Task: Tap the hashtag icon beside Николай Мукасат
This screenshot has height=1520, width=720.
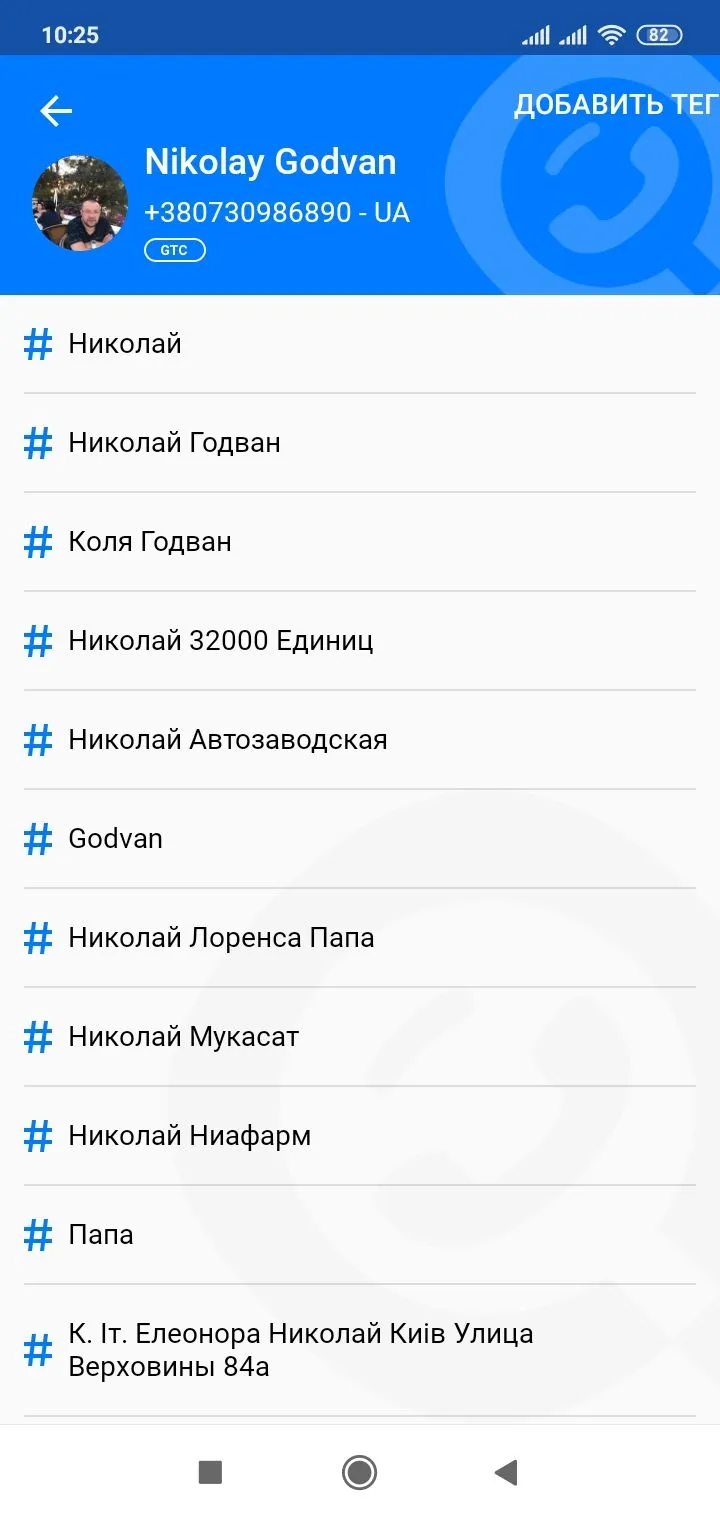Action: 37,1036
